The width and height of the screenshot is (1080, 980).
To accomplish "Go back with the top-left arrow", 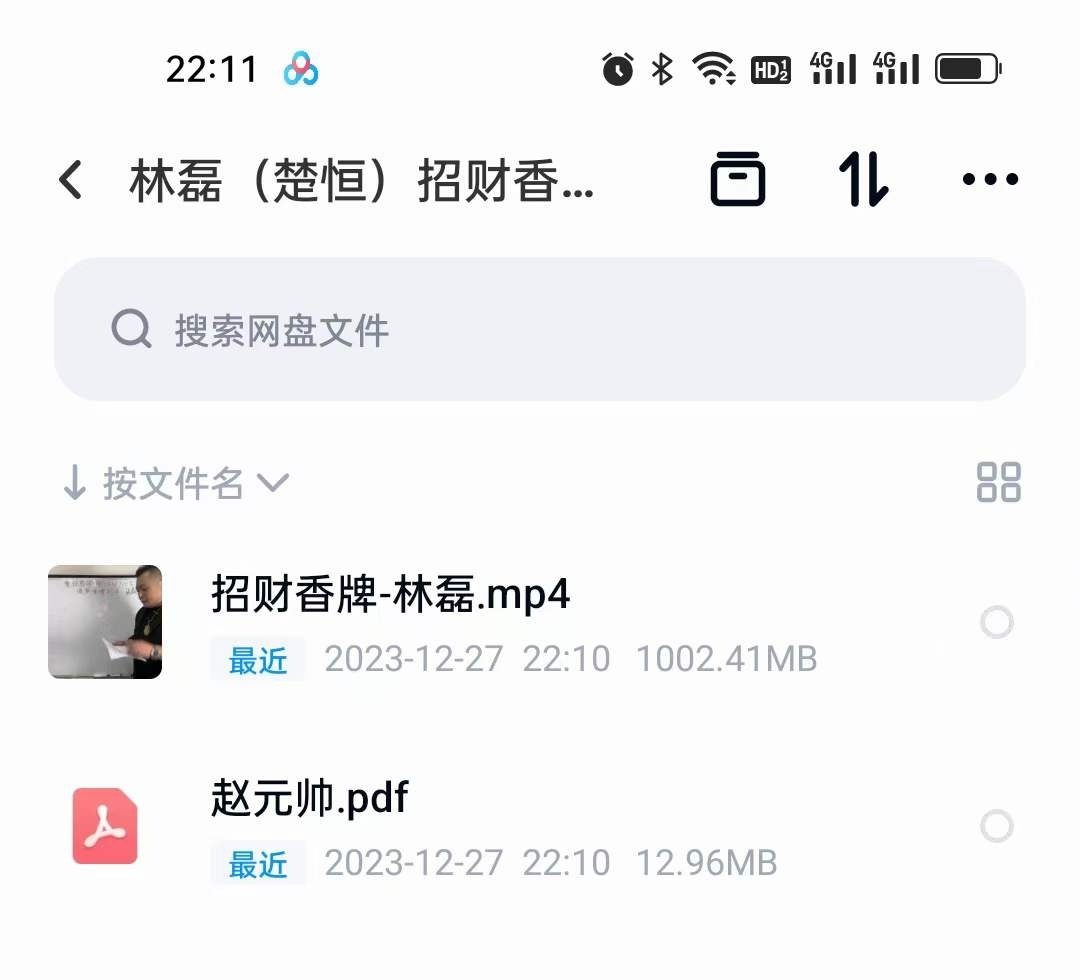I will point(70,181).
